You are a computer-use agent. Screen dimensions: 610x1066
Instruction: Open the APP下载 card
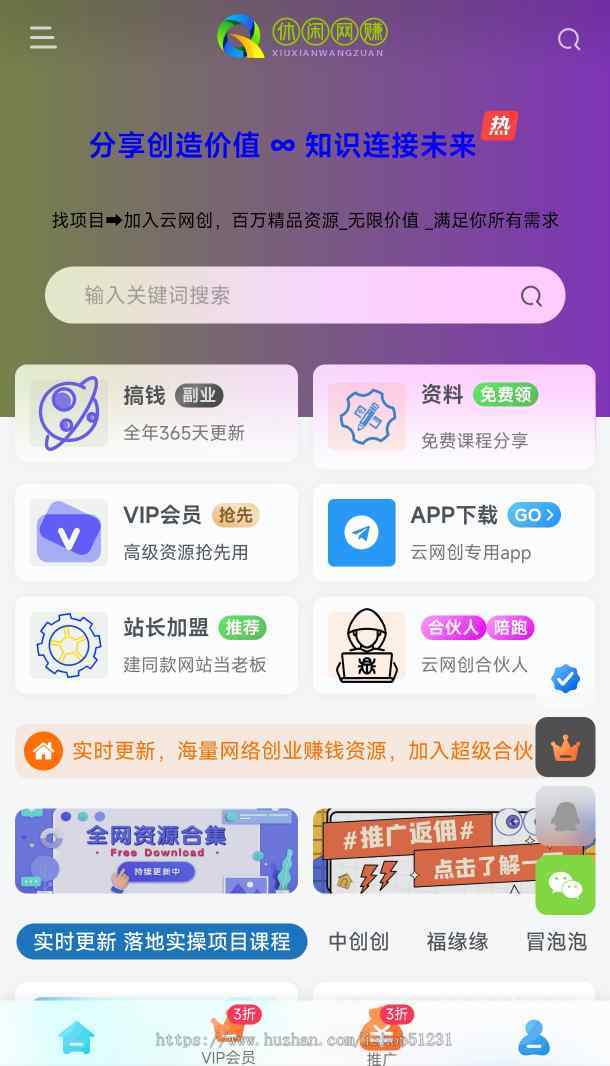(x=453, y=532)
